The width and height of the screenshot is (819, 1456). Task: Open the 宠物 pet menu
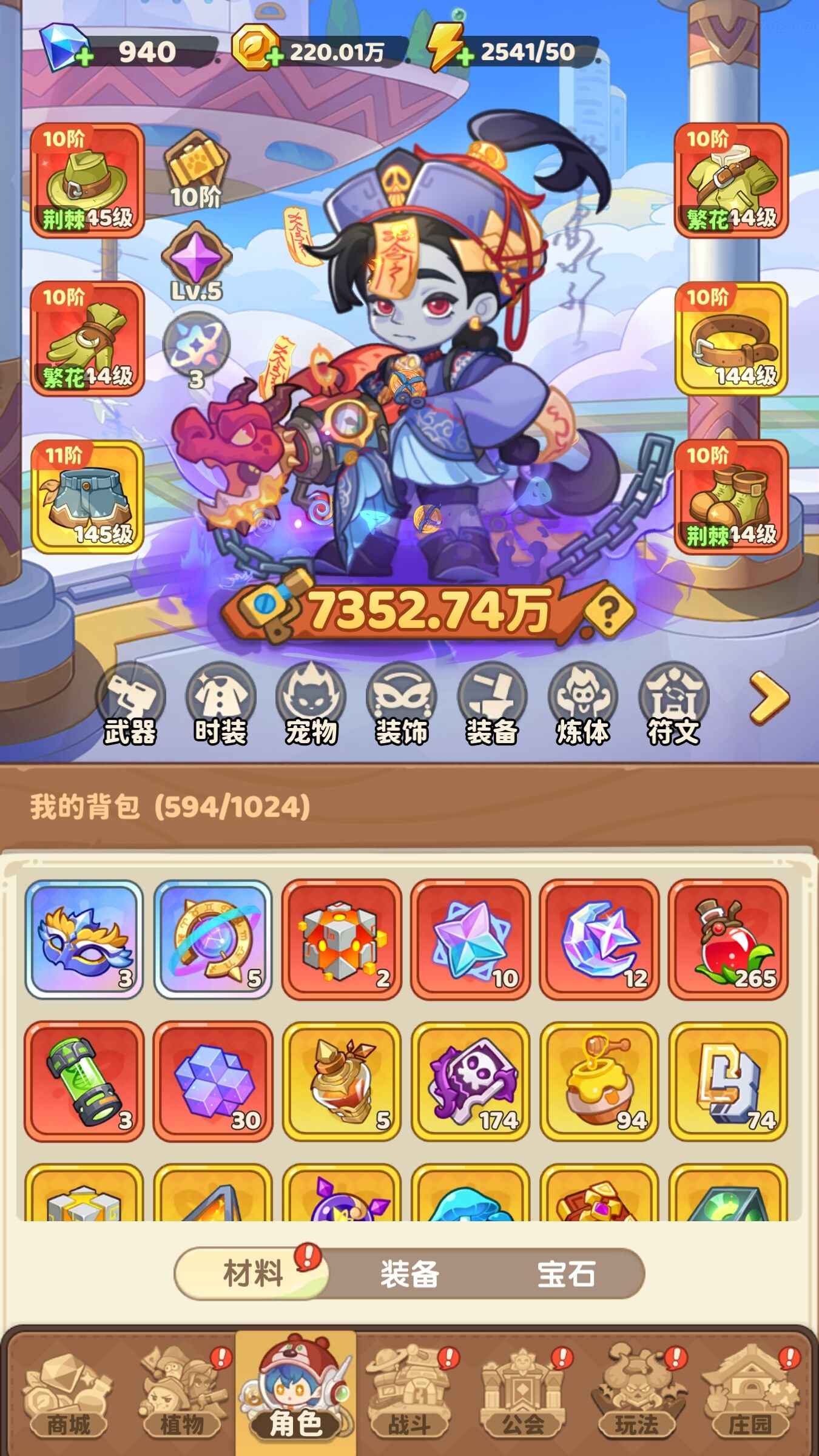[311, 704]
